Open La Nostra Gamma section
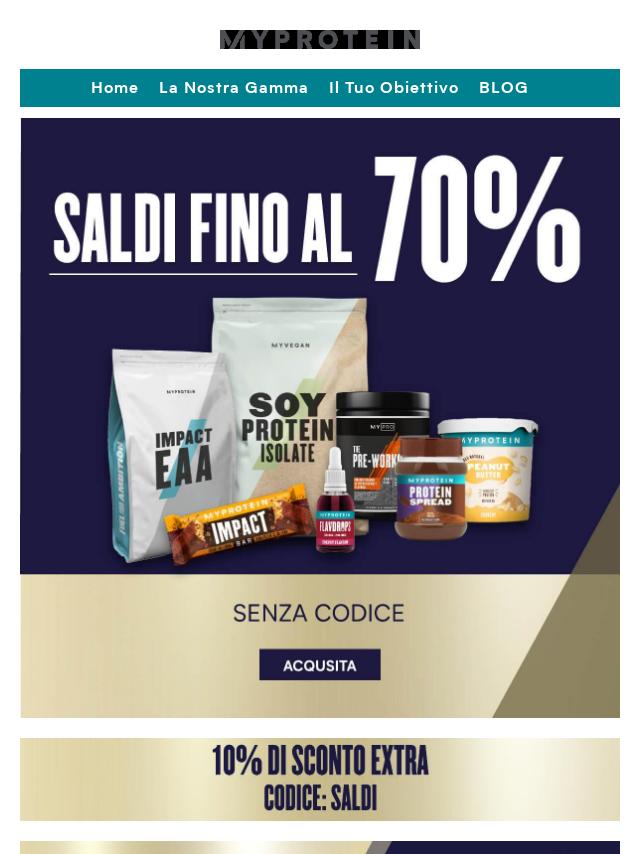640x854 pixels. [x=233, y=88]
